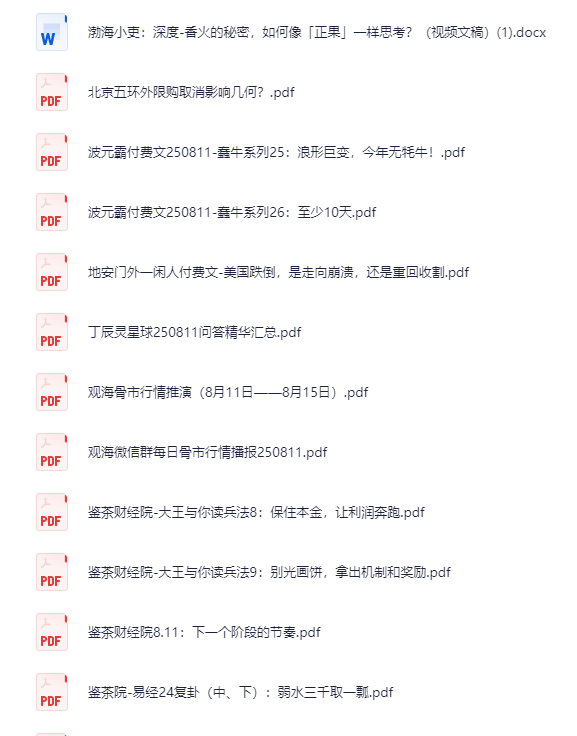The height and width of the screenshot is (736, 577).
Task: Open 大王与你读兵法8 保住本金 pdf
Action: pyautogui.click(x=256, y=513)
